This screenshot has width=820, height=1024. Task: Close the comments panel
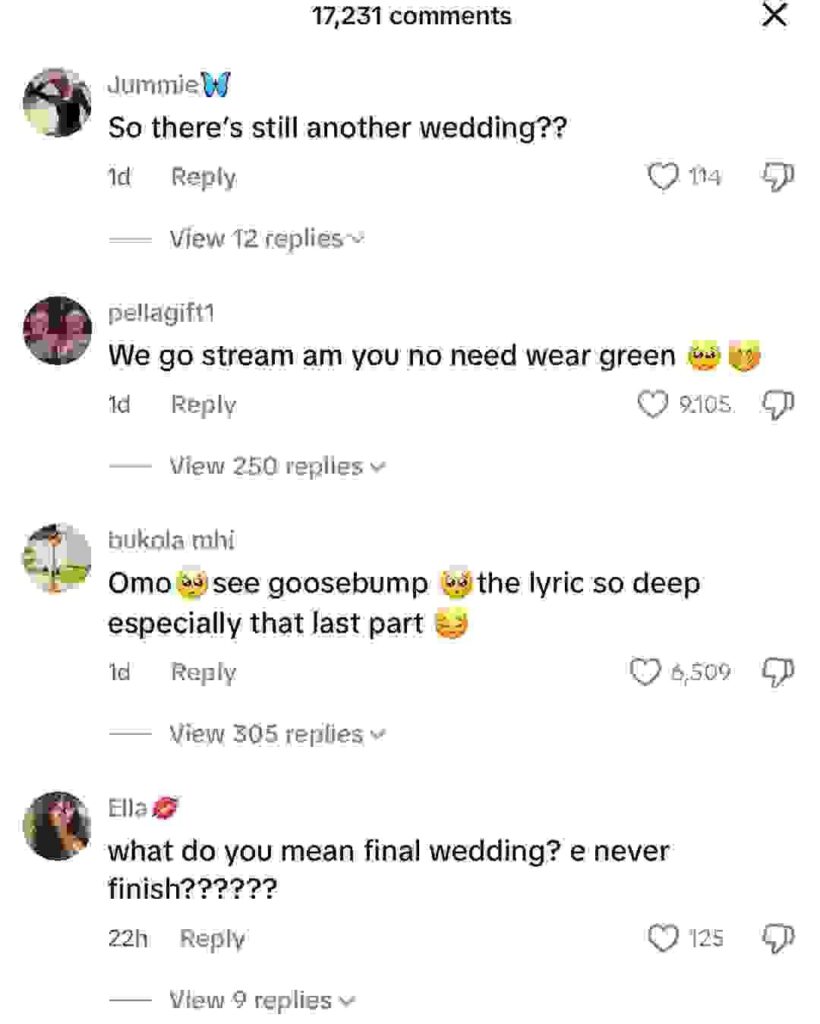click(775, 16)
